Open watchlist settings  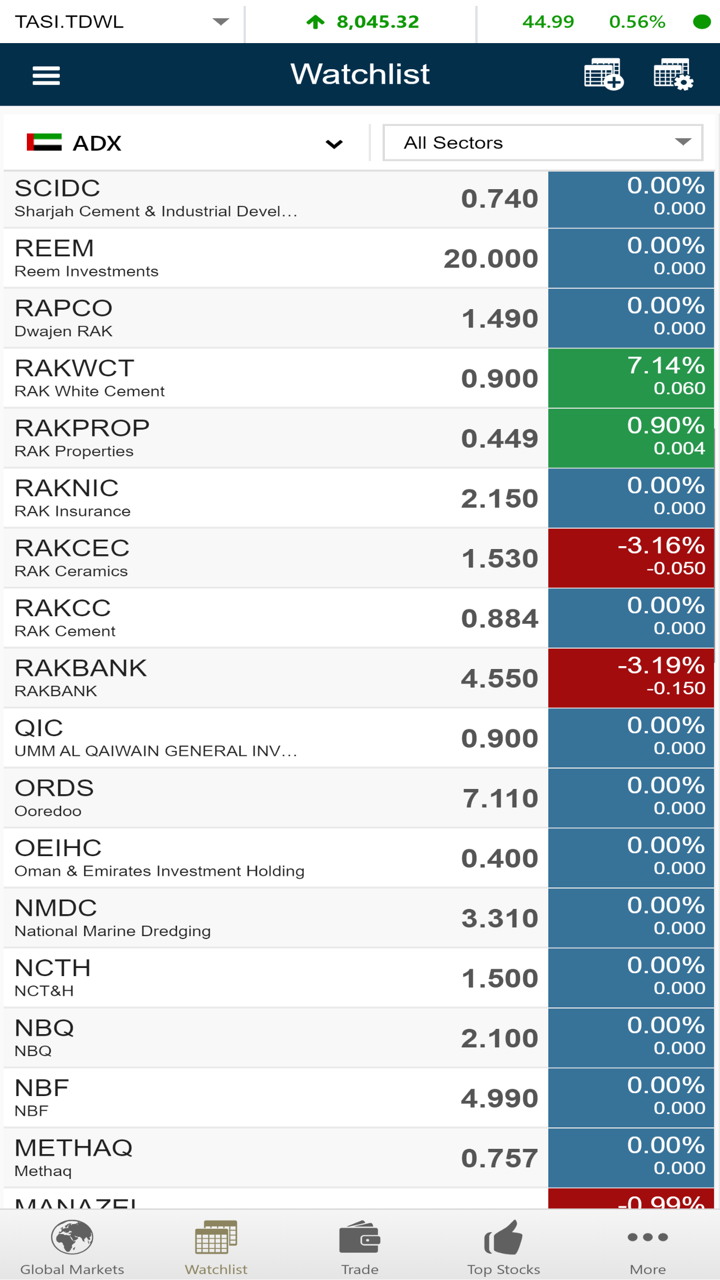(x=673, y=75)
